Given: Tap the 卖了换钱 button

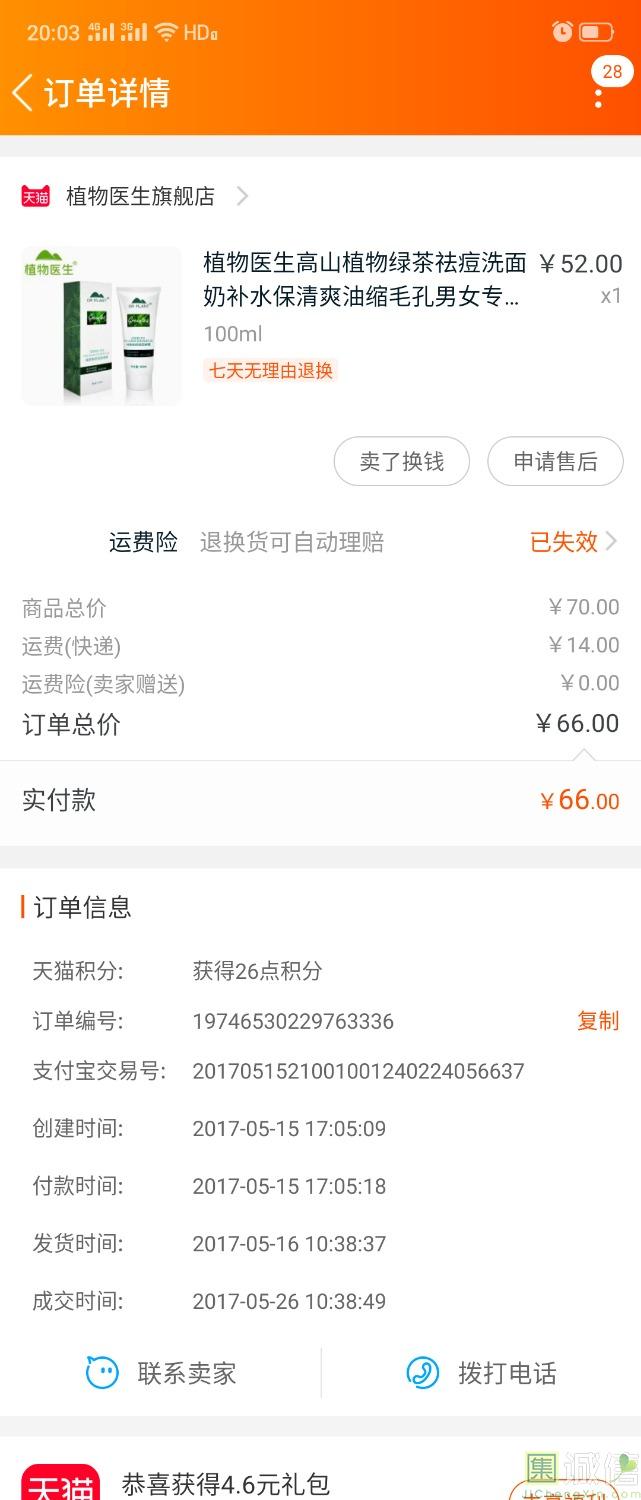Looking at the screenshot, I should pos(401,462).
